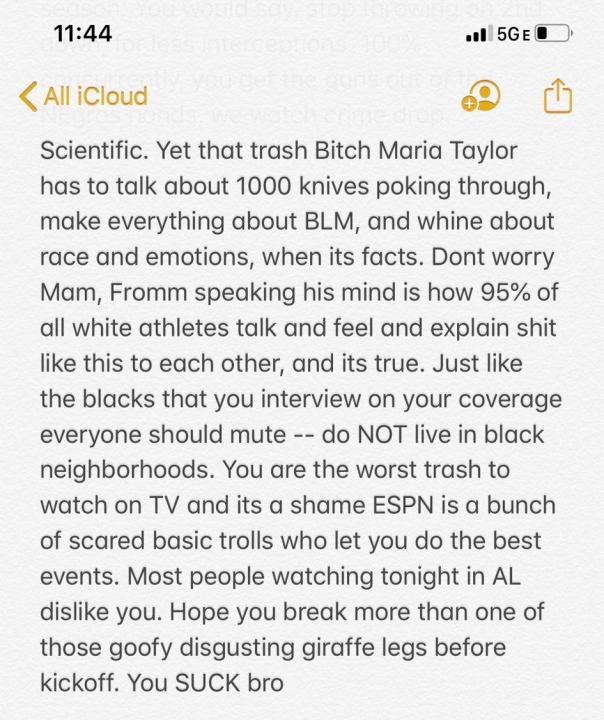Open the add people collaboration icon
Viewport: 604px width, 720px height.
tap(481, 96)
